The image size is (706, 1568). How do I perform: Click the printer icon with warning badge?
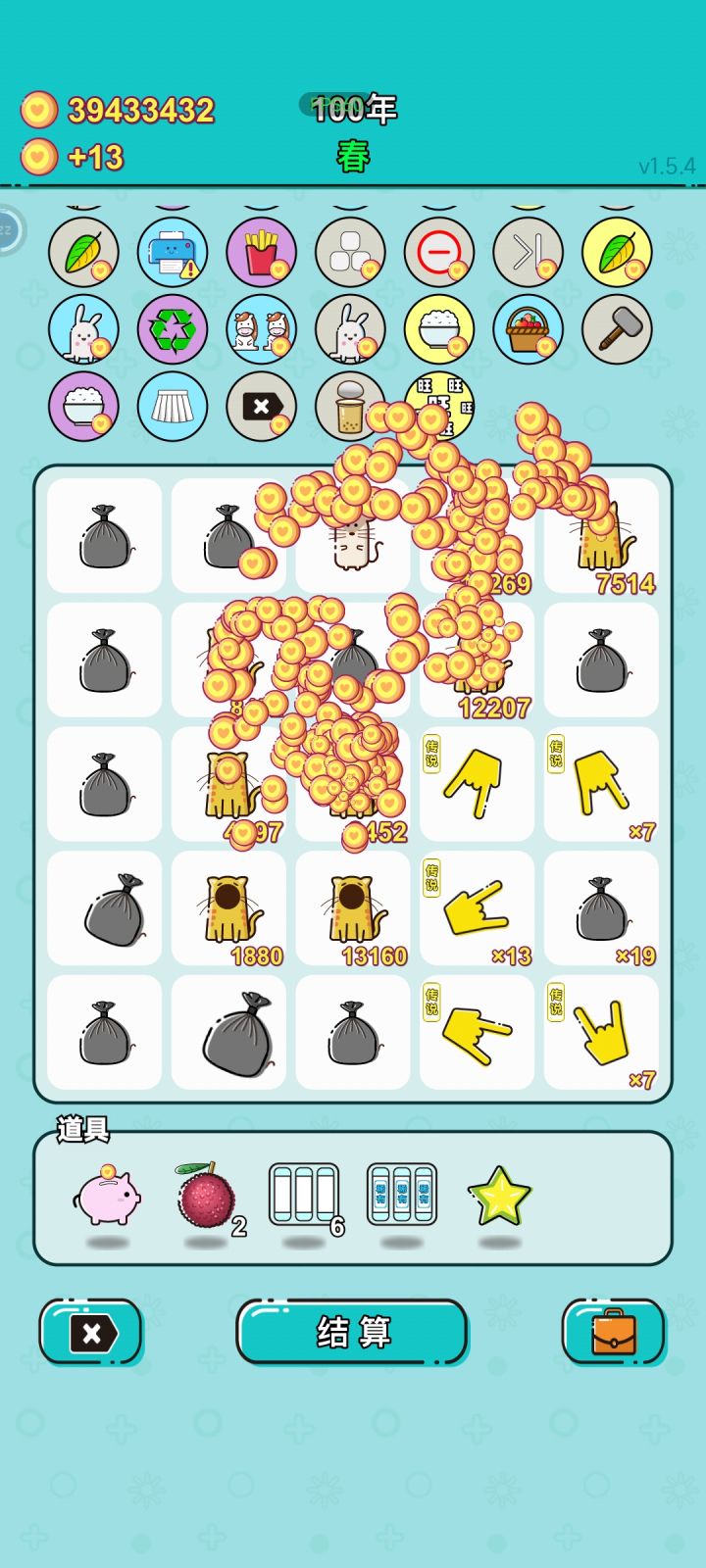click(x=173, y=252)
